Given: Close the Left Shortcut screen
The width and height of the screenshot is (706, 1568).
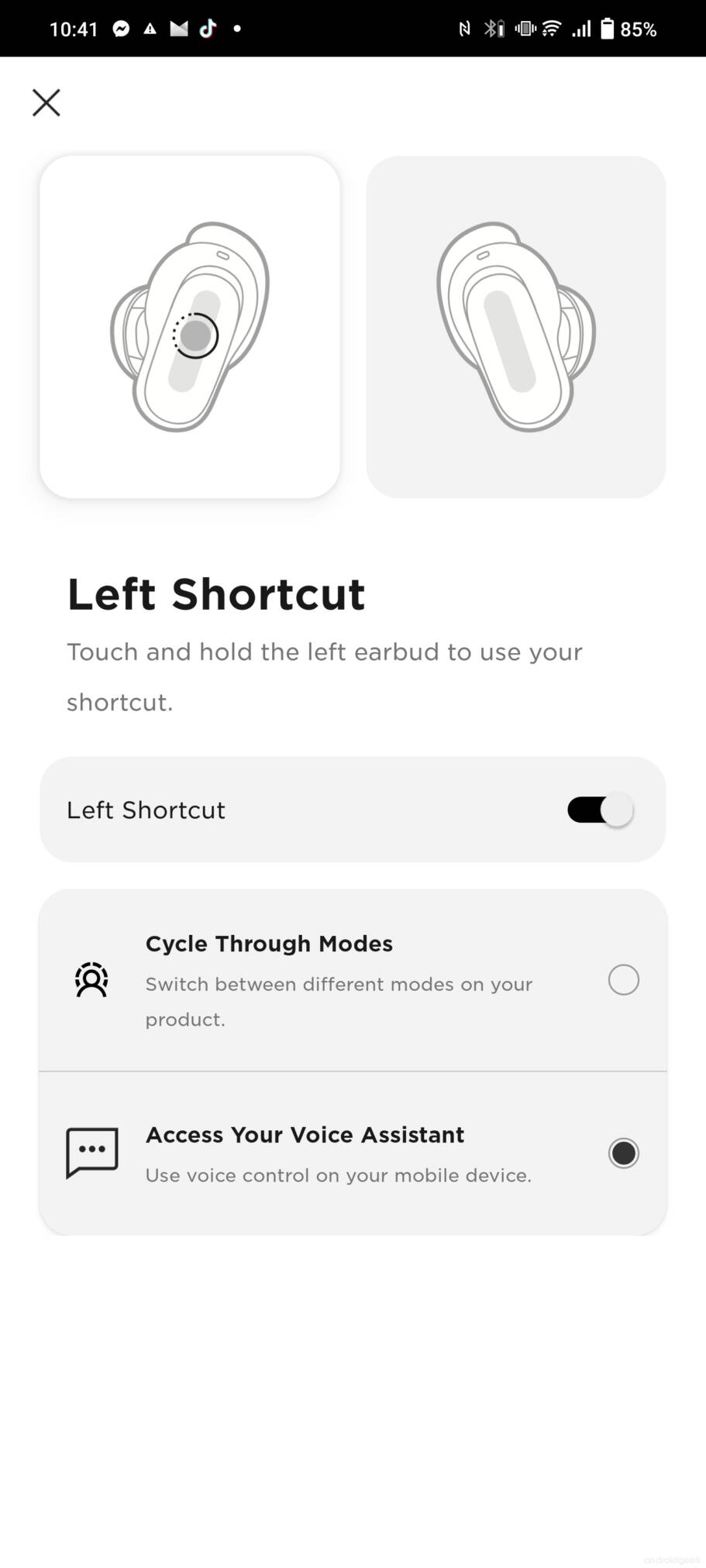Looking at the screenshot, I should coord(46,102).
